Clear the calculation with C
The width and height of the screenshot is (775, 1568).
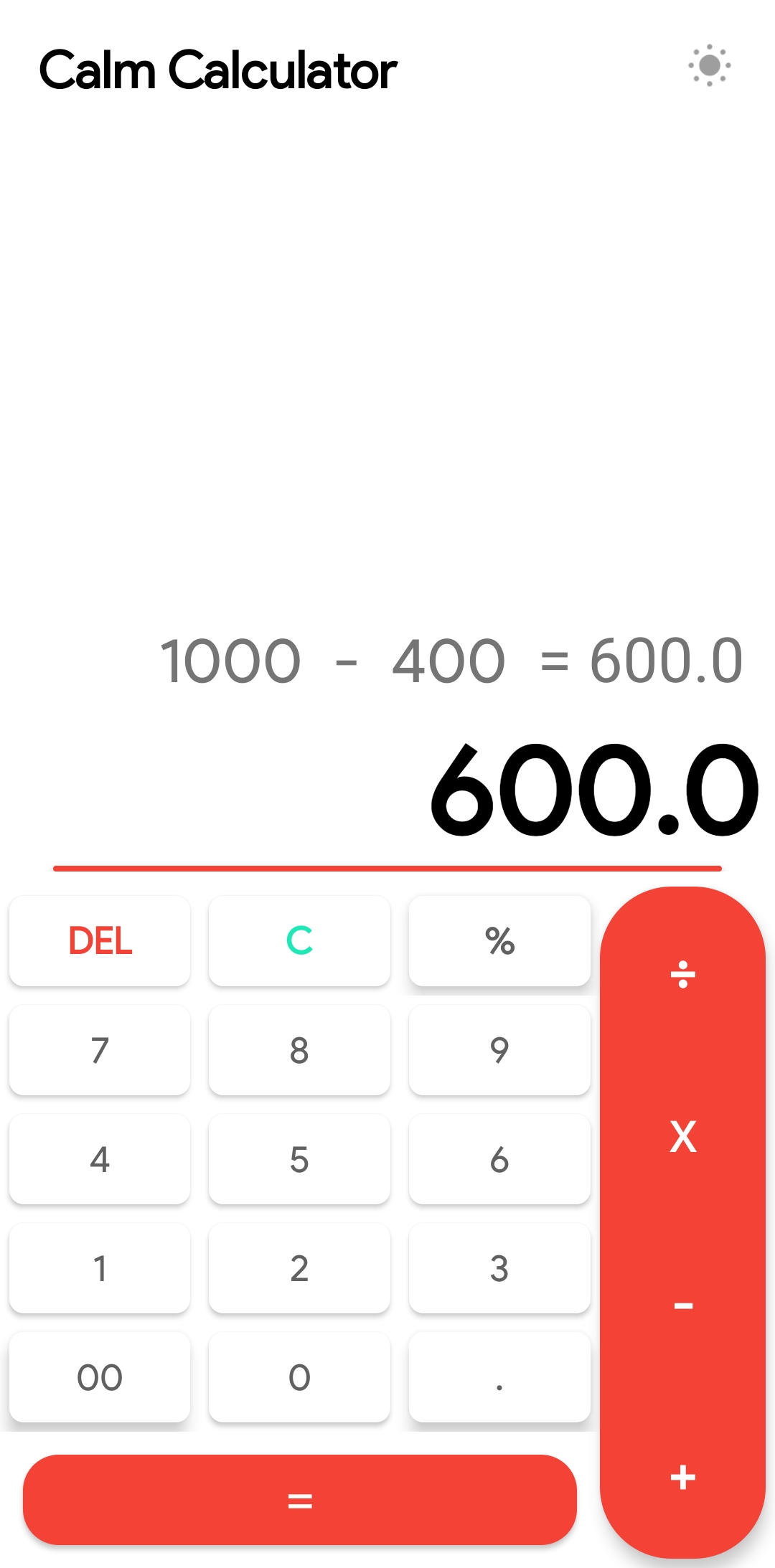(x=299, y=940)
